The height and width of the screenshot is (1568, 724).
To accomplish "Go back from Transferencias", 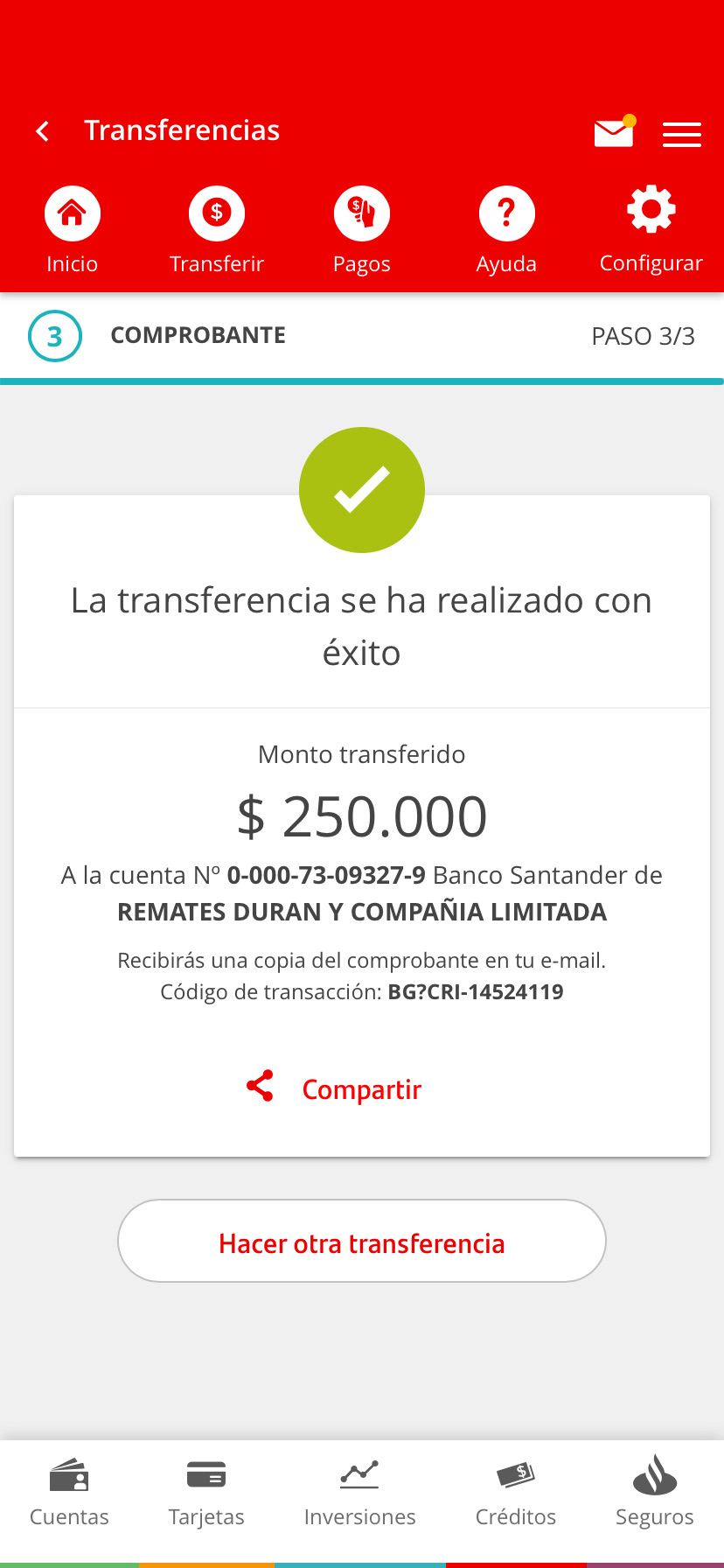I will 42,131.
